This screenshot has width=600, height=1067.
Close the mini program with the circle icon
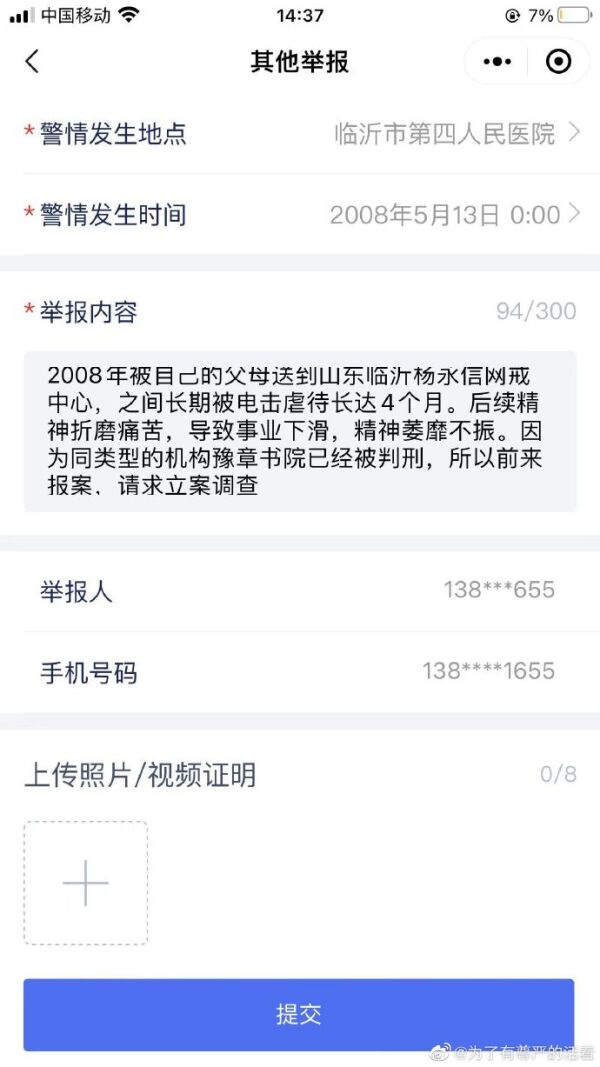559,61
